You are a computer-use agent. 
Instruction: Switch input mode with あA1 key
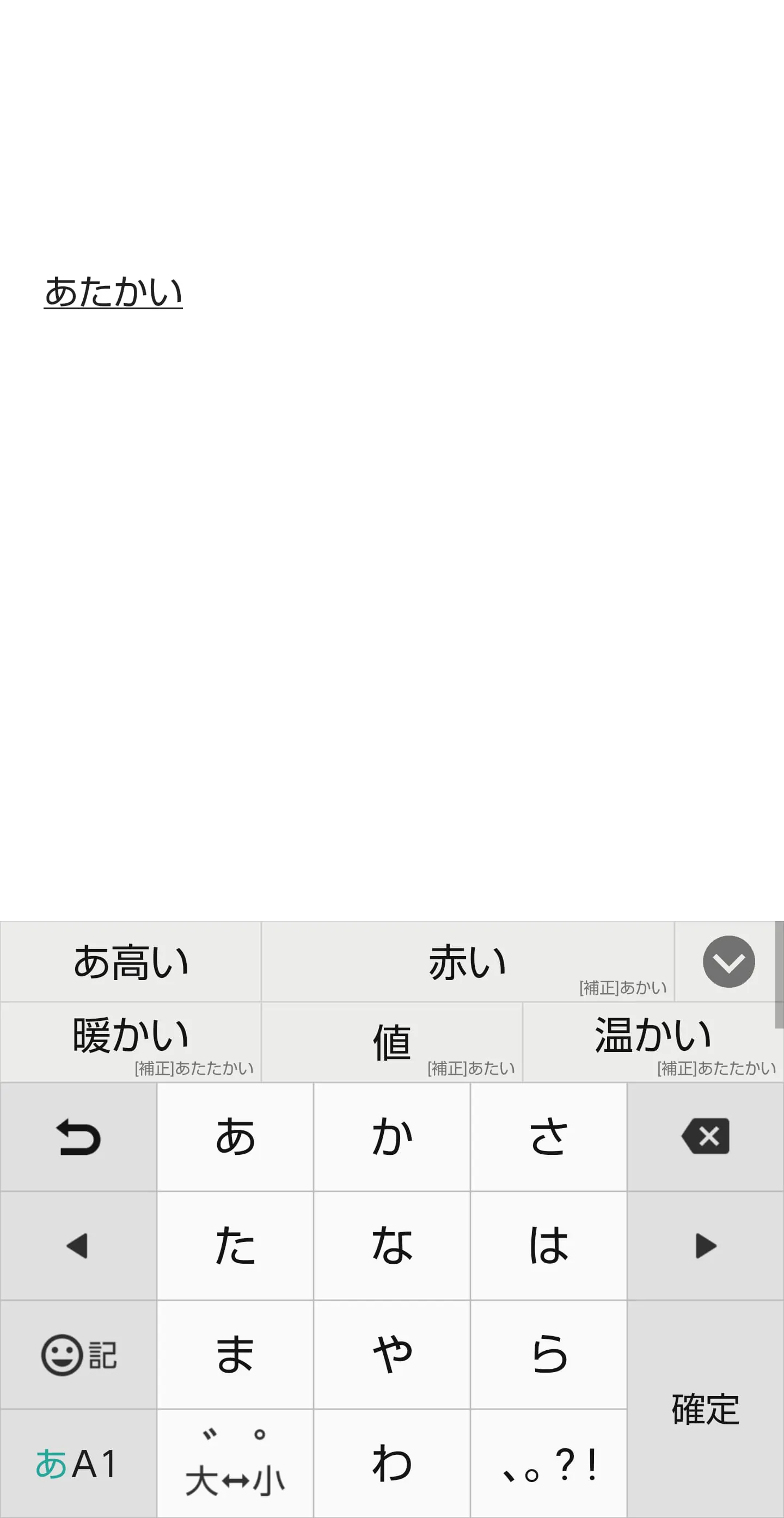(x=78, y=1464)
